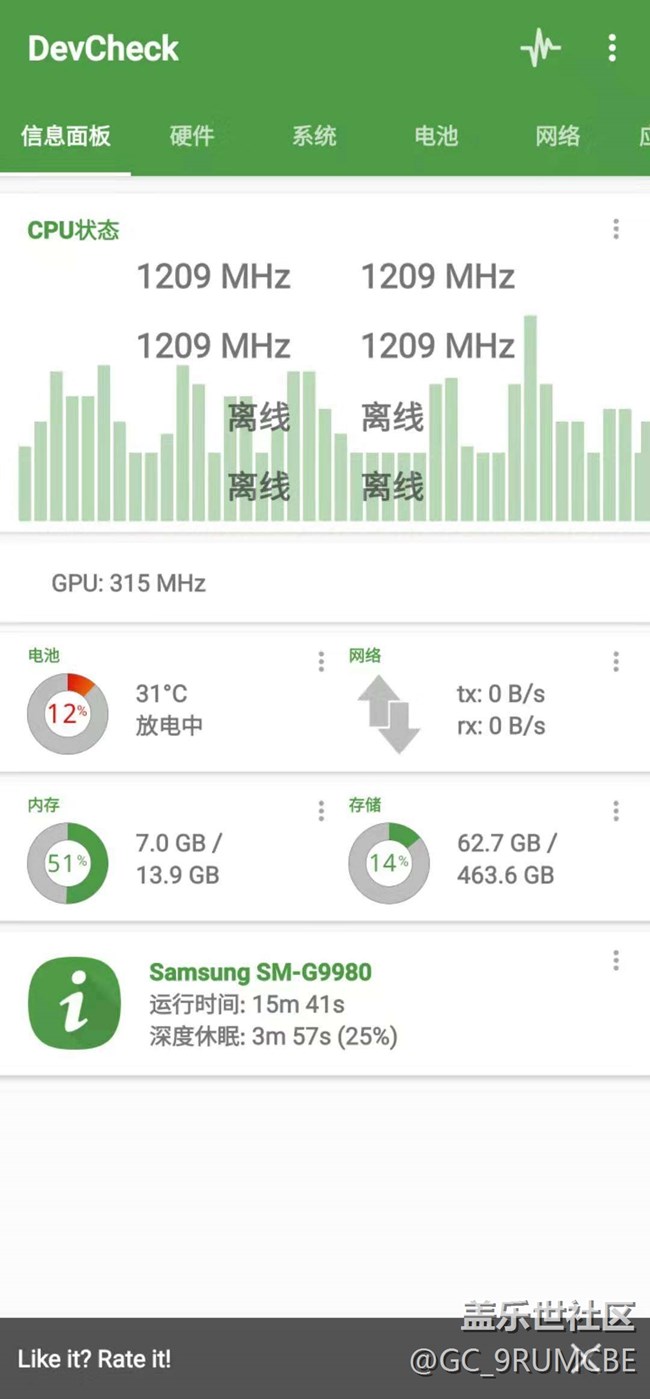
Task: Open the CPU状态 card options menu
Action: coord(616,229)
